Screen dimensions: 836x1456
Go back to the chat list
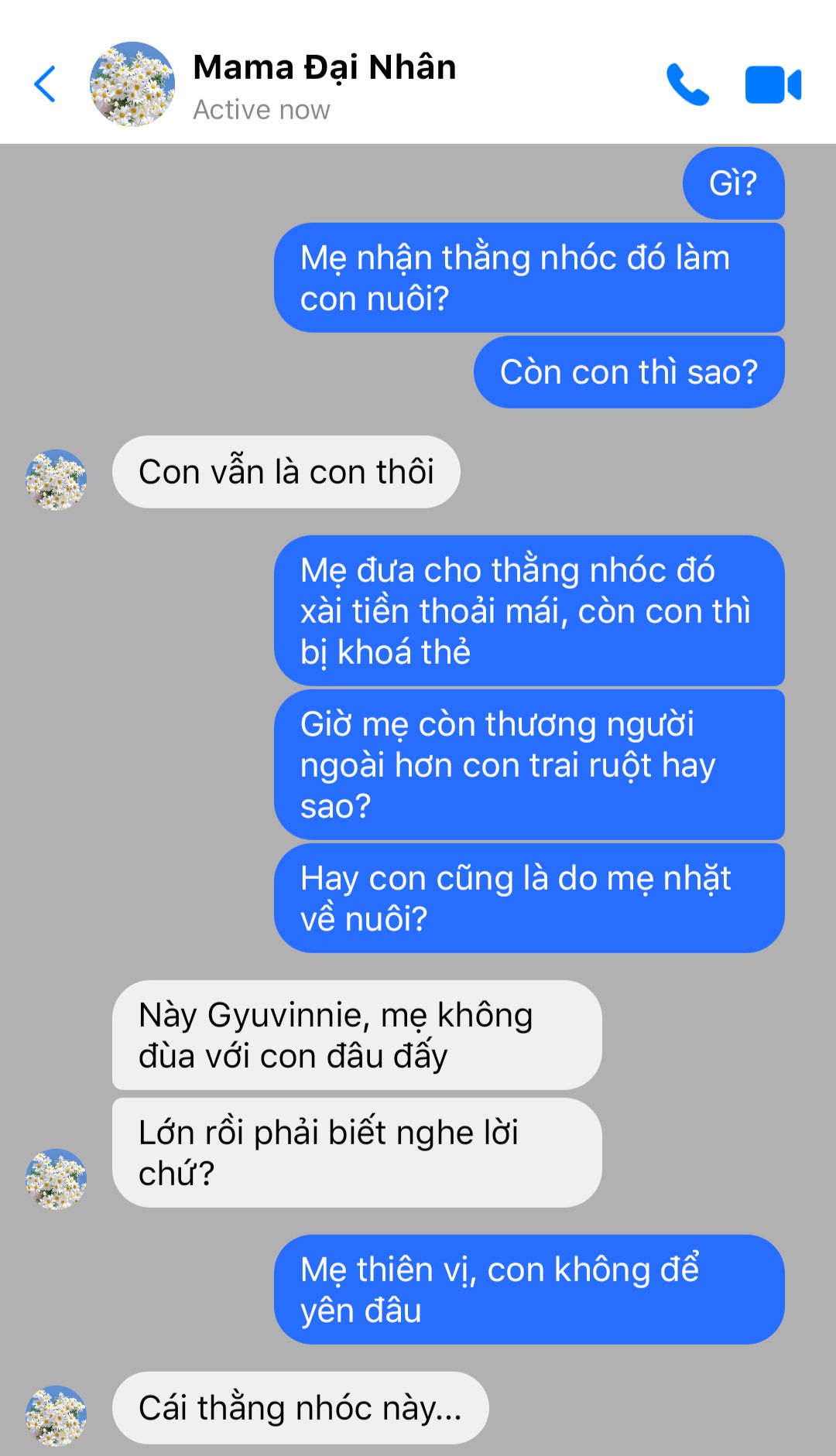(45, 84)
